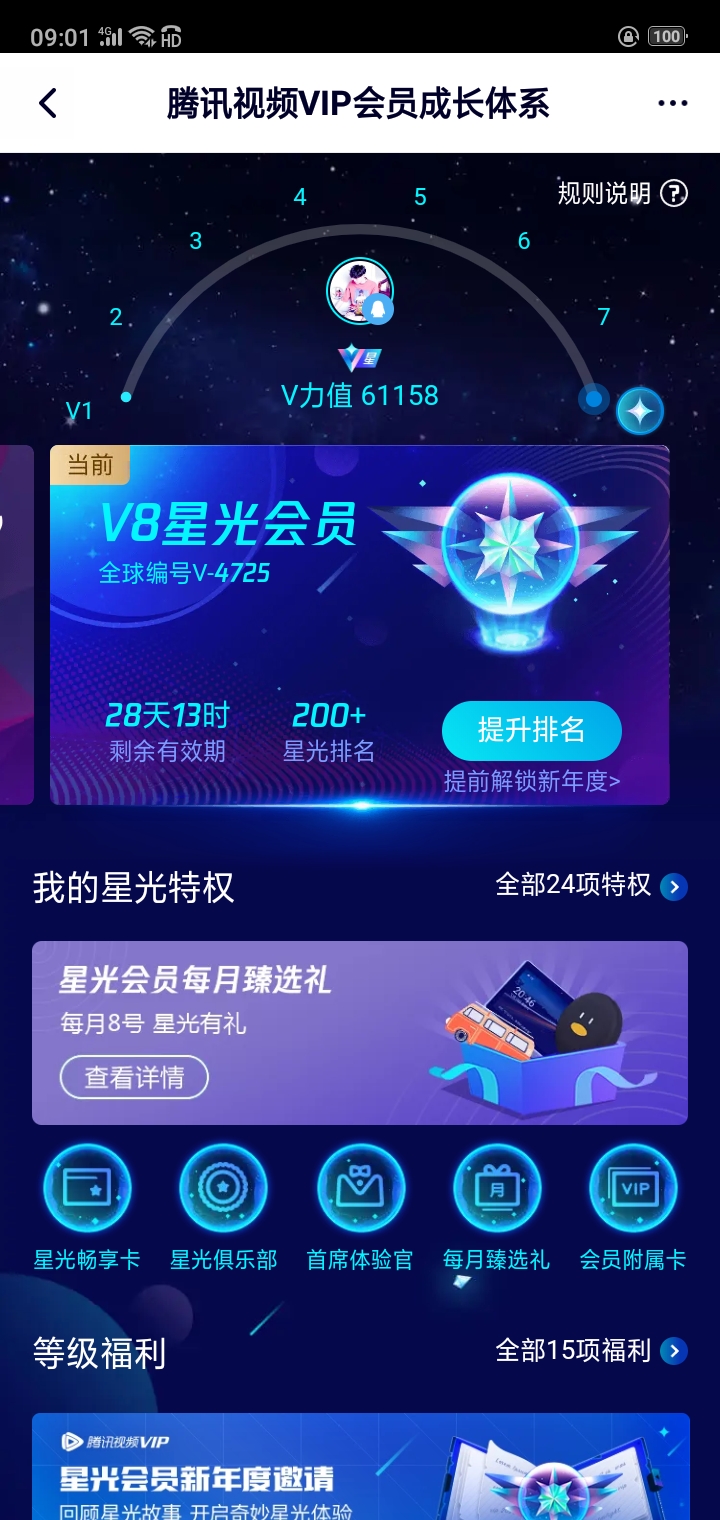This screenshot has height=1520, width=720.
Task: Open 规则说明 rules help
Action: [x=622, y=193]
